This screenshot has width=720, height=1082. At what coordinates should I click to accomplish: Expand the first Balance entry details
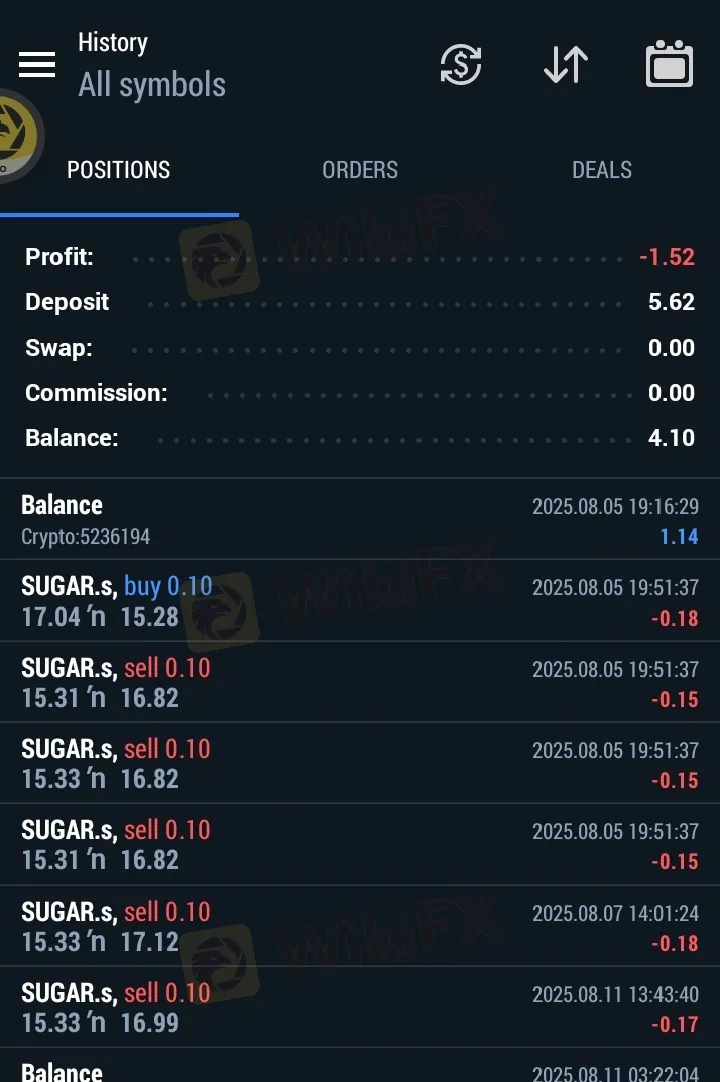coord(360,518)
